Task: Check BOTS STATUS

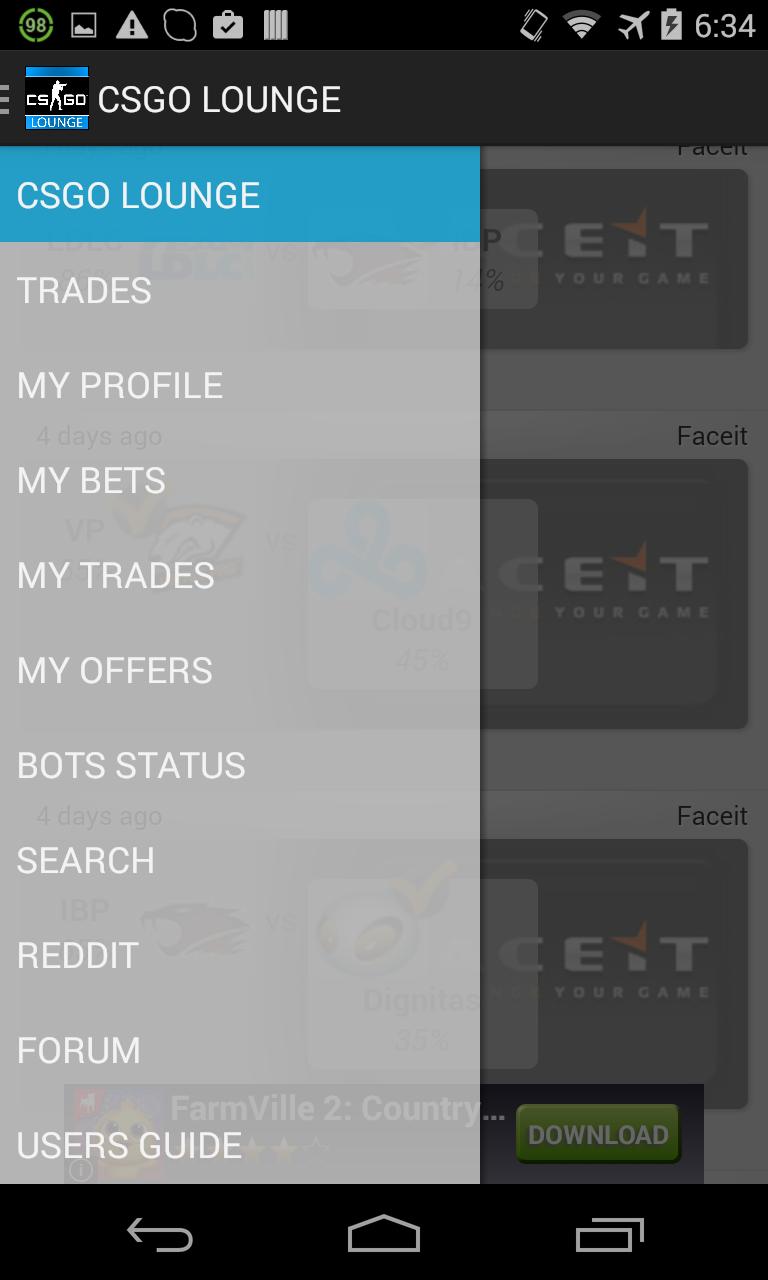Action: coord(239,765)
